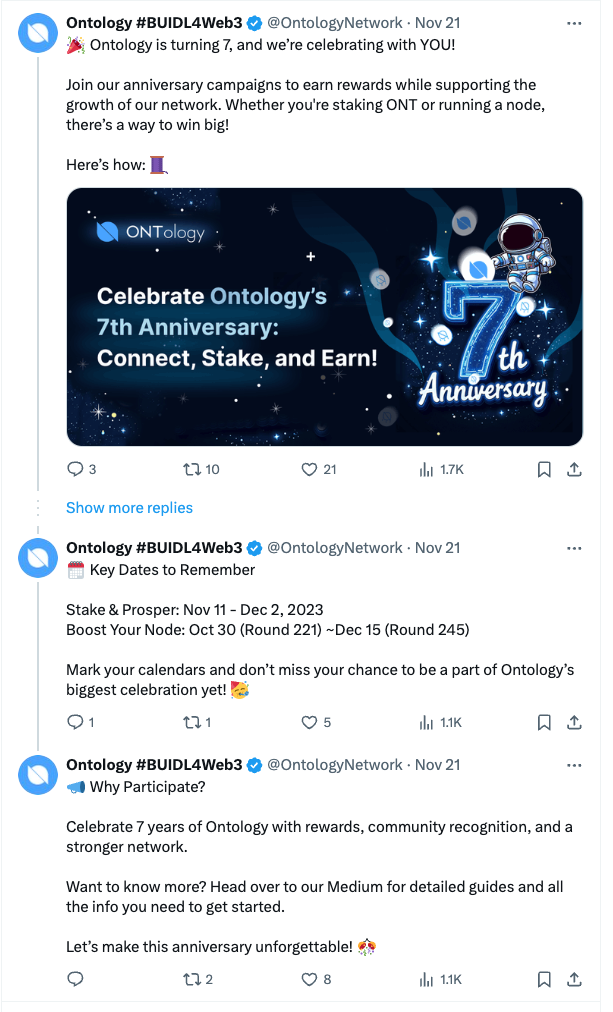Like the tweet with 21 likes
This screenshot has height=1012, width=613.
click(x=309, y=469)
